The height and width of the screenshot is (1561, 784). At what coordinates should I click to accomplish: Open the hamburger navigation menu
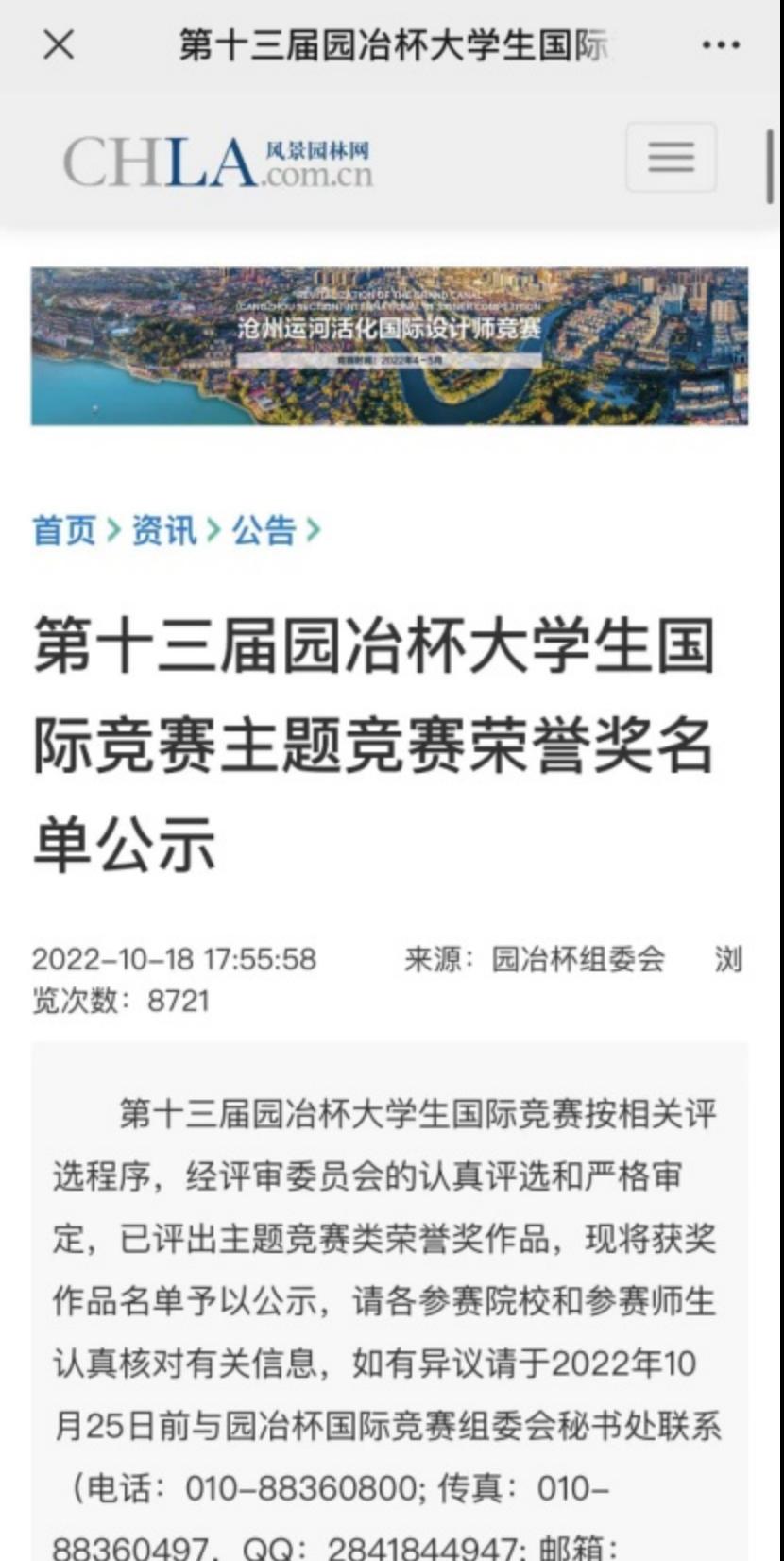(x=671, y=157)
